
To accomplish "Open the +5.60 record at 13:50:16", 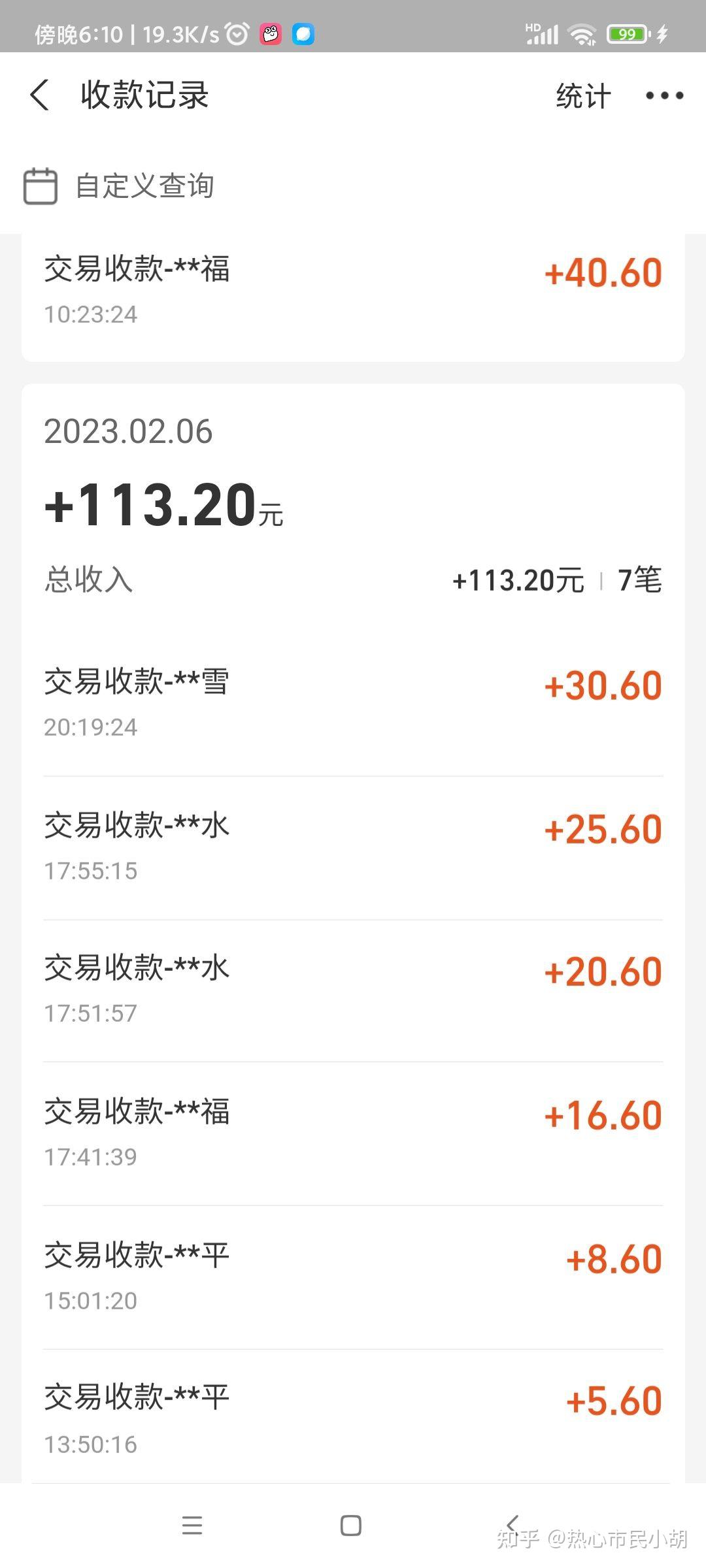I will (x=353, y=1419).
